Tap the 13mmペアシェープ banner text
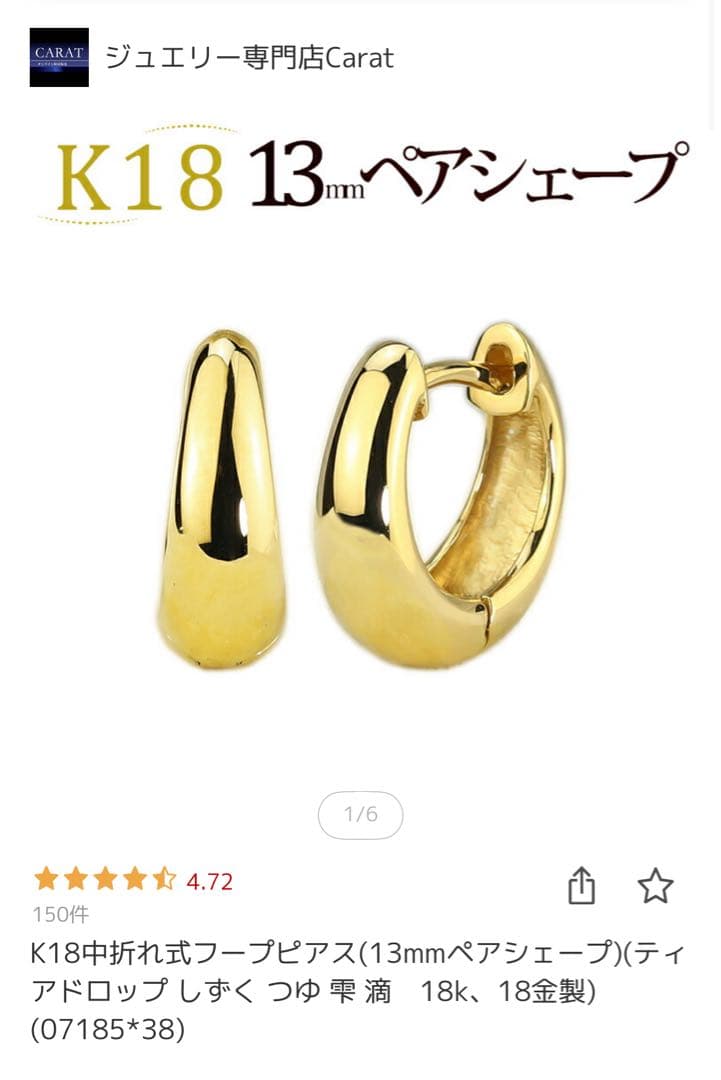The image size is (721, 1080). pyautogui.click(x=470, y=175)
